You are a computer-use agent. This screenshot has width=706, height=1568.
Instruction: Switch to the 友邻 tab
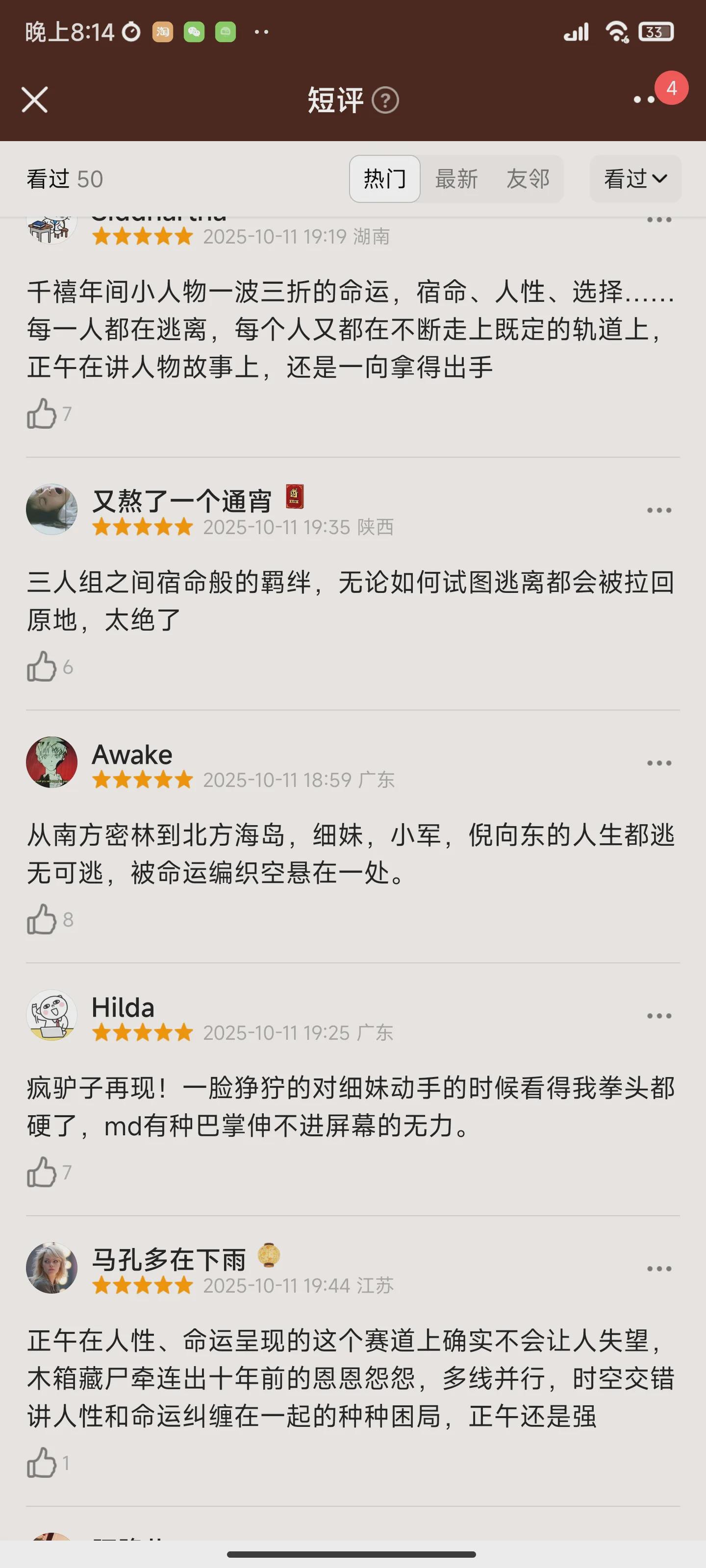pos(528,179)
